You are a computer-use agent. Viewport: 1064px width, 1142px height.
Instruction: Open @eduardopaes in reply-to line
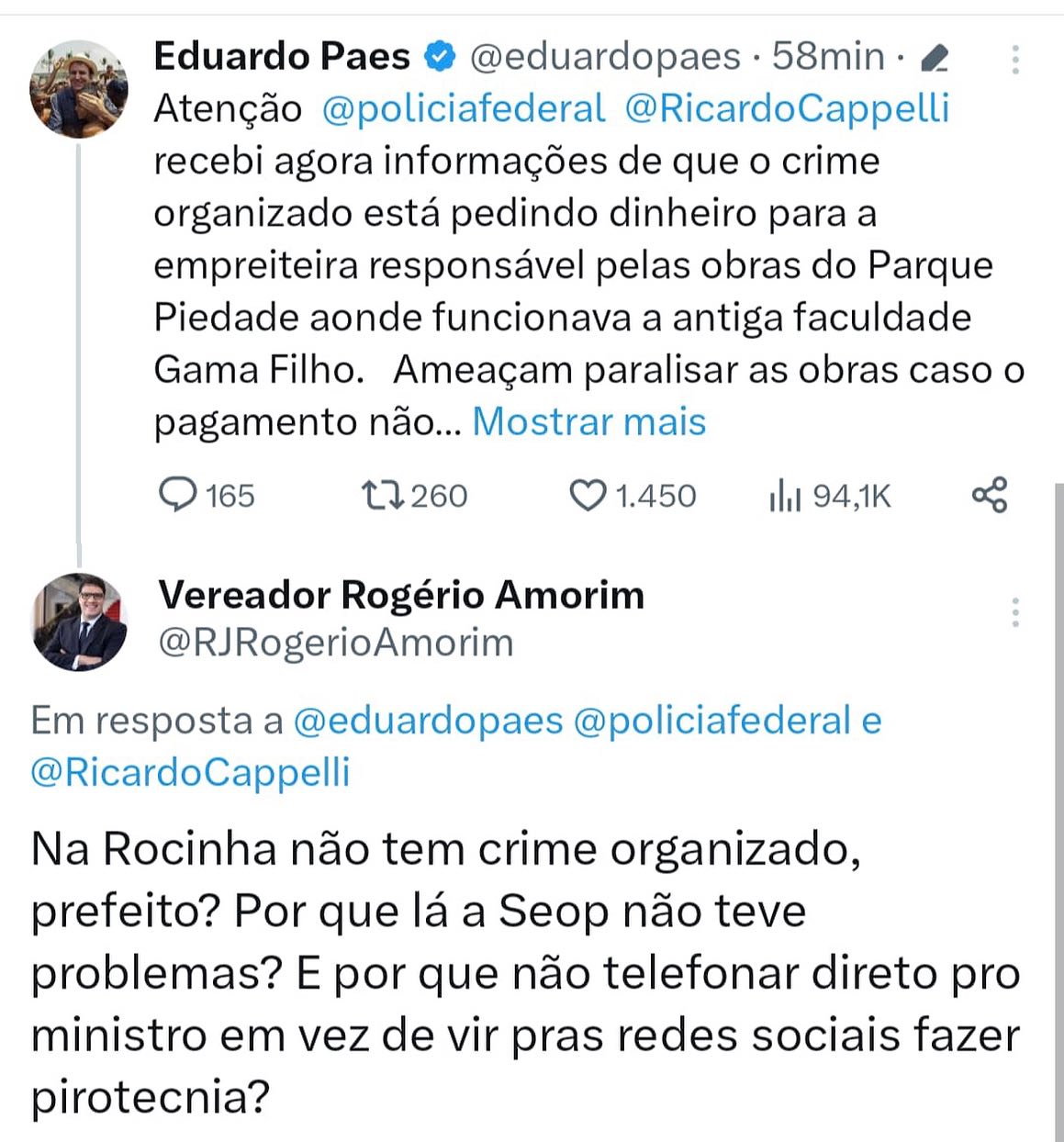tap(428, 722)
